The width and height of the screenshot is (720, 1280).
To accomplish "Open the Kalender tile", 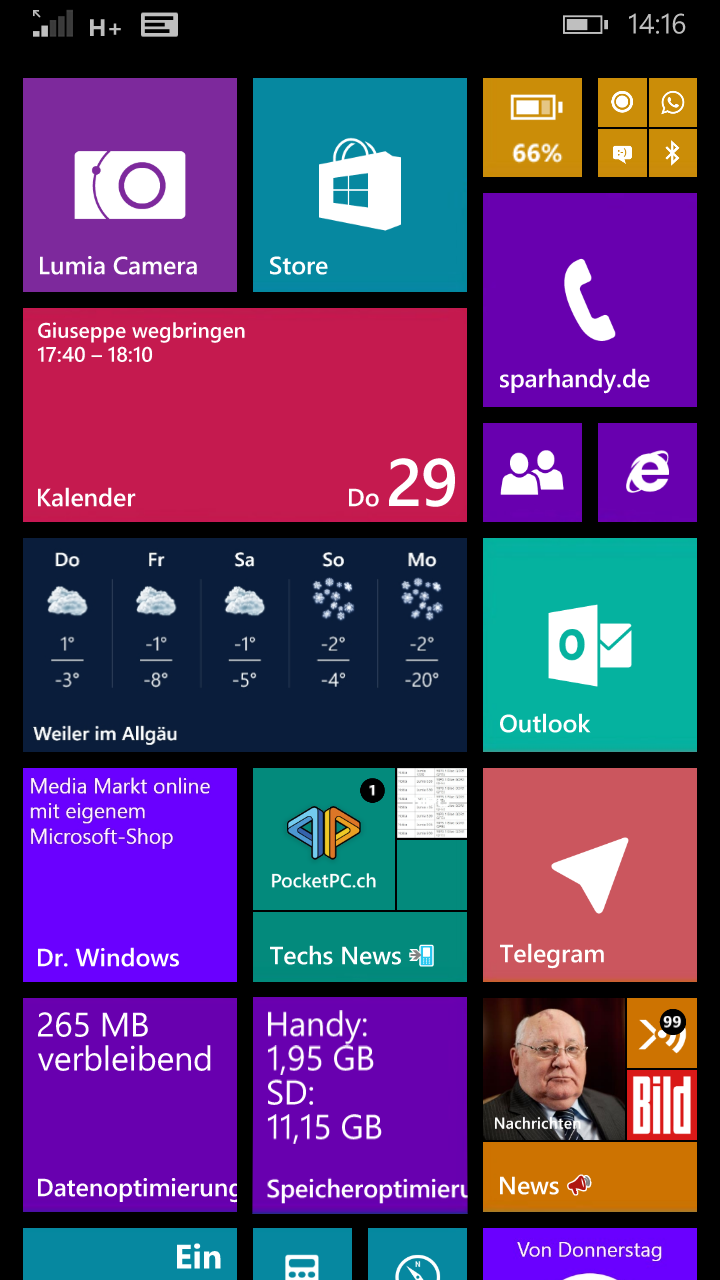I will point(245,415).
